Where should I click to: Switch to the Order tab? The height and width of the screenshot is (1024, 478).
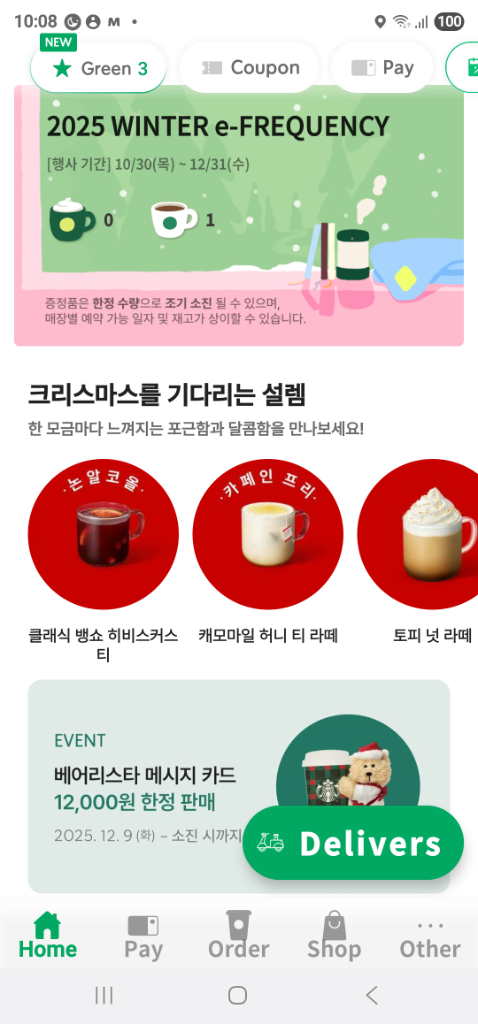pyautogui.click(x=238, y=935)
